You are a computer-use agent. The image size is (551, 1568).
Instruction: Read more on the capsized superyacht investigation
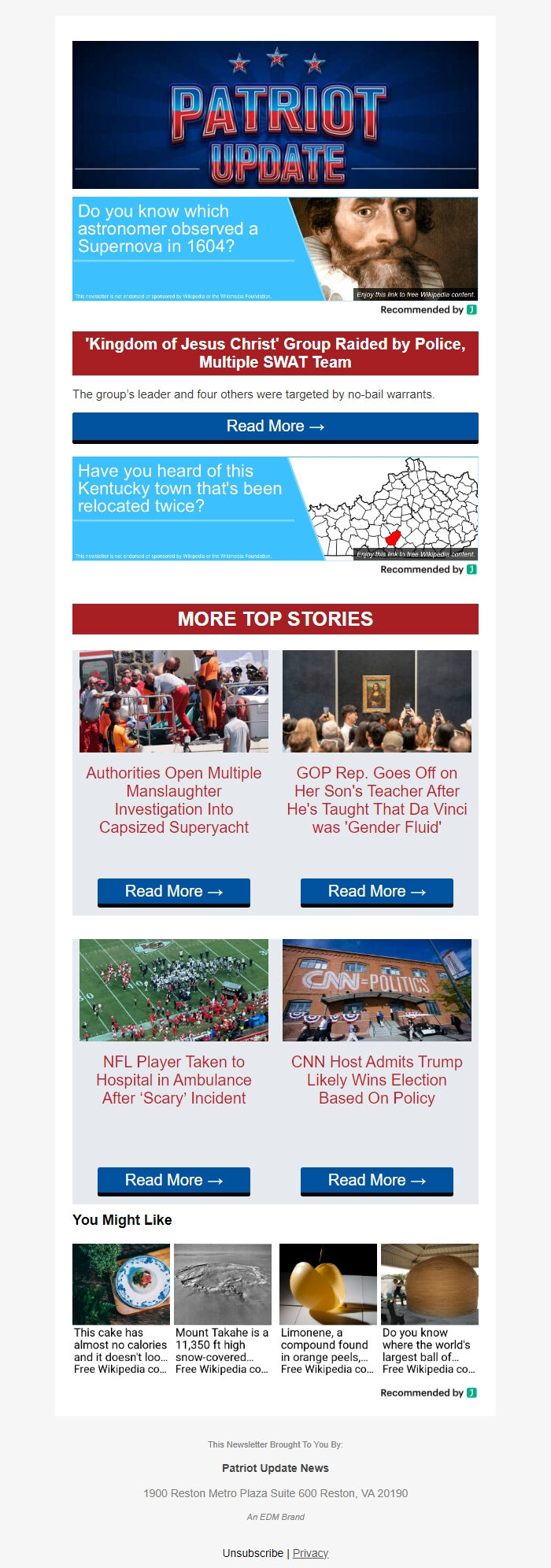click(173, 892)
